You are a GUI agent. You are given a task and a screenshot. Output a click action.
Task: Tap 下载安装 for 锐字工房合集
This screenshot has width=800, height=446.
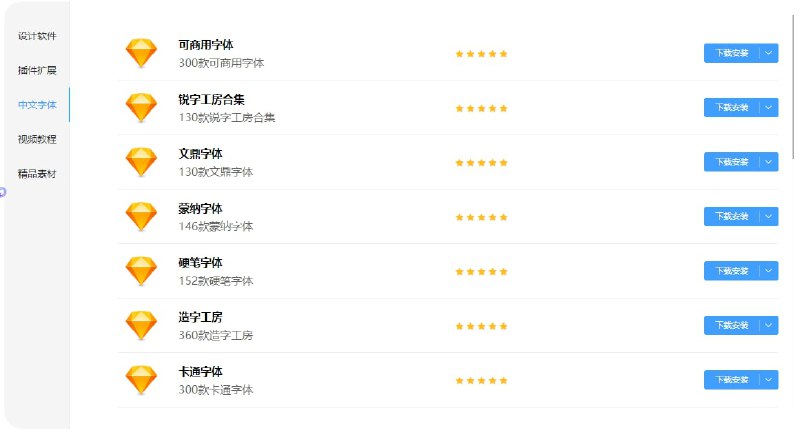click(x=731, y=107)
